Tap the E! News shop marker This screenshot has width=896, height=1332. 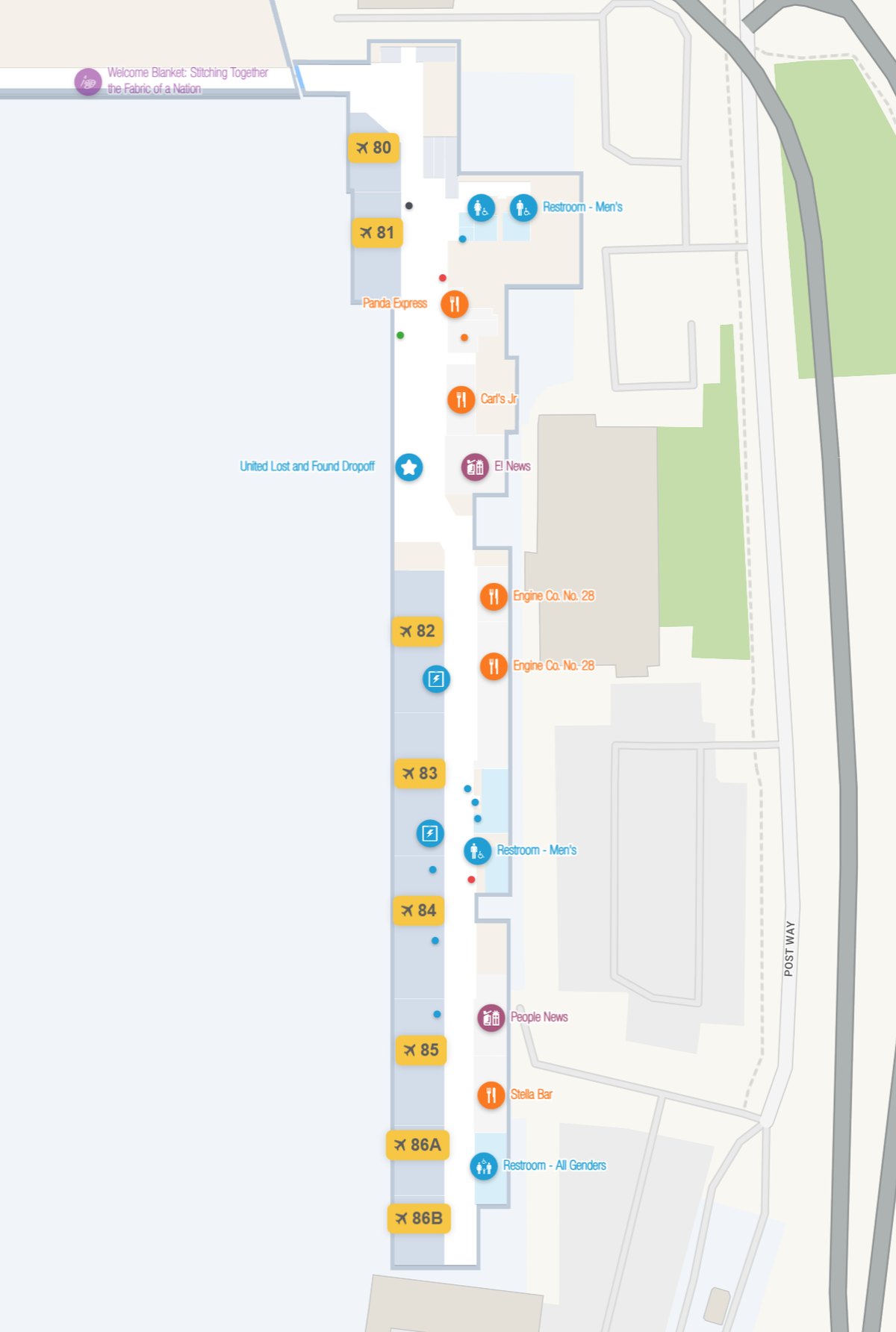coord(475,467)
